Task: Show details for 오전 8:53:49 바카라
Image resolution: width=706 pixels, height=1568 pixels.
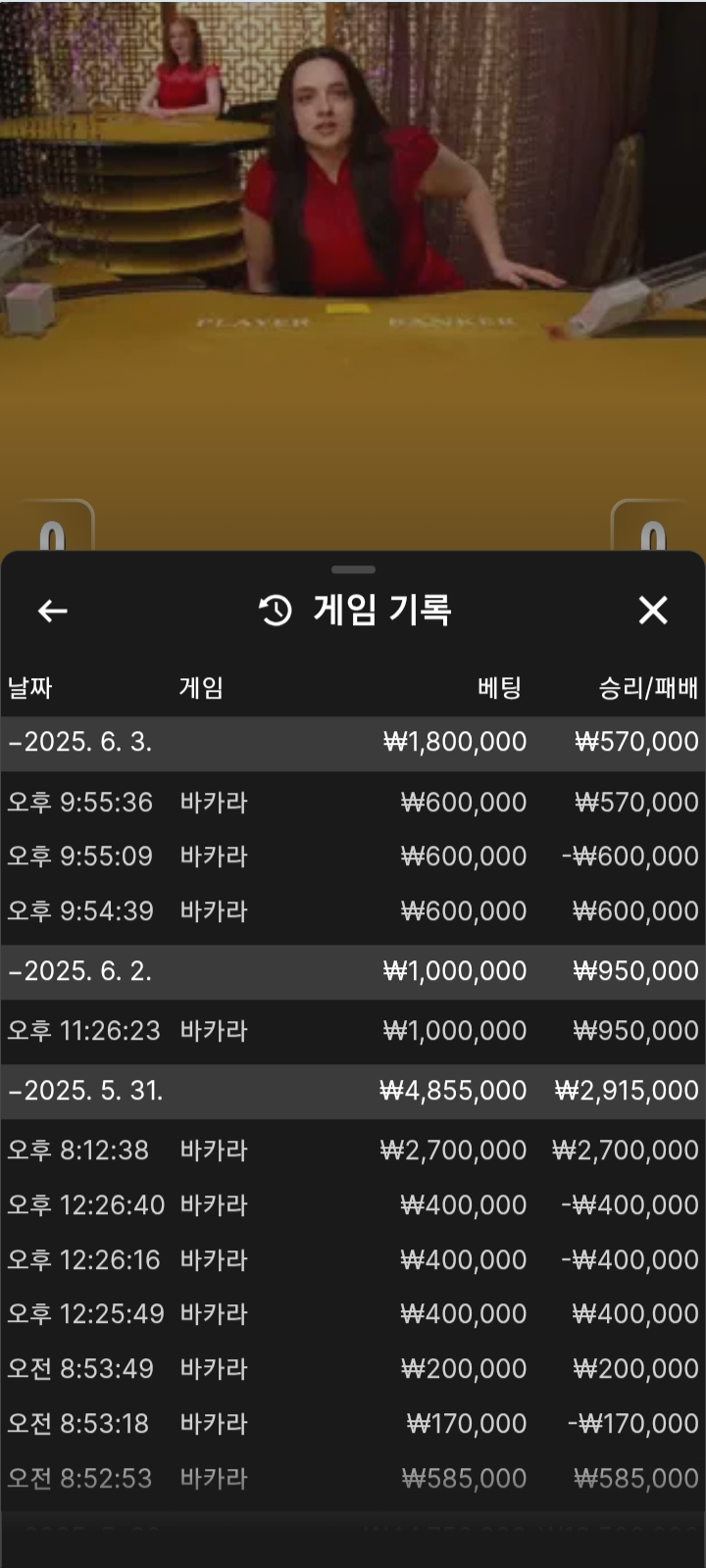Action: click(x=353, y=1369)
